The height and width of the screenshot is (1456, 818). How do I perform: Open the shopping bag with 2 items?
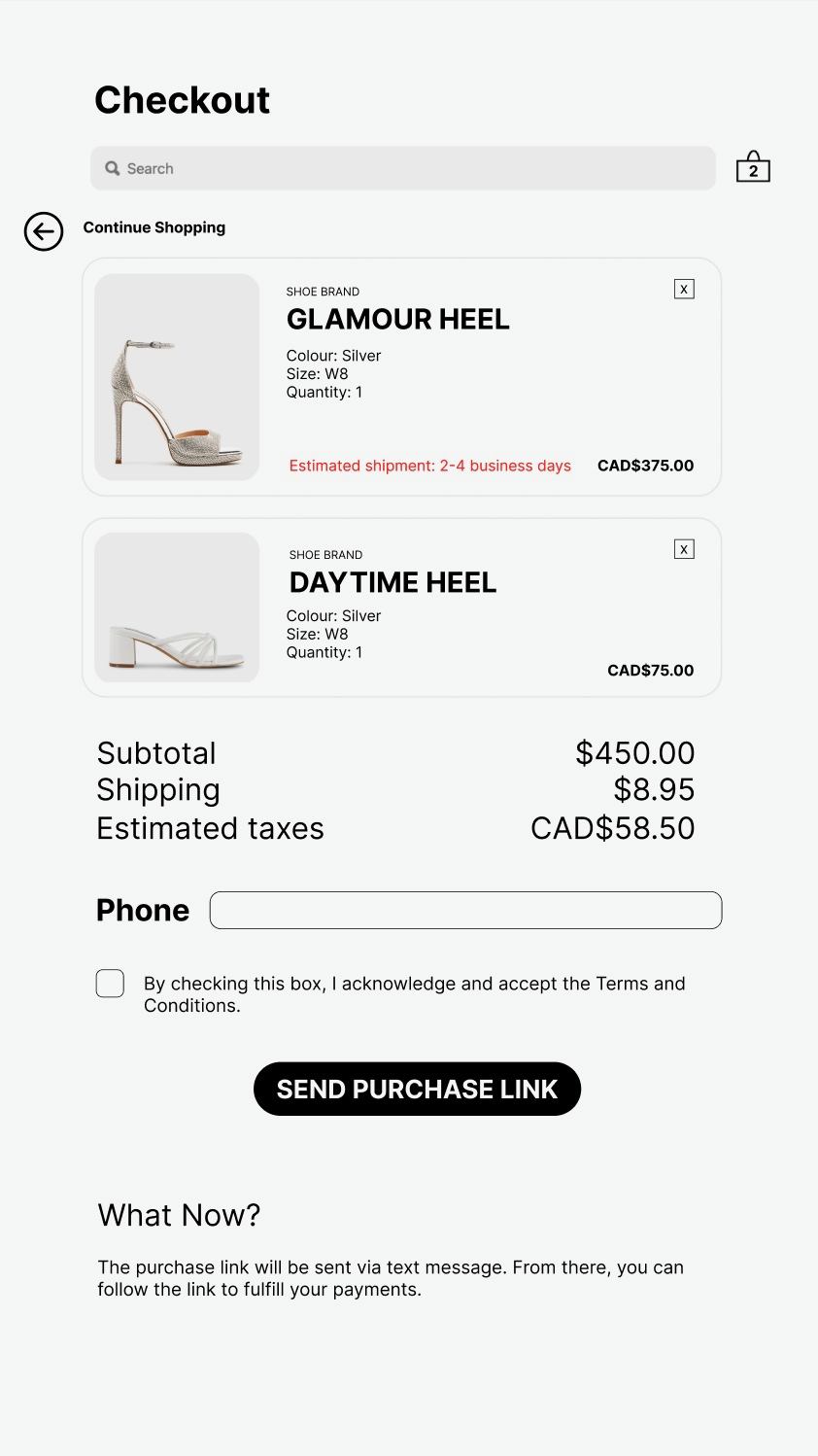[753, 167]
